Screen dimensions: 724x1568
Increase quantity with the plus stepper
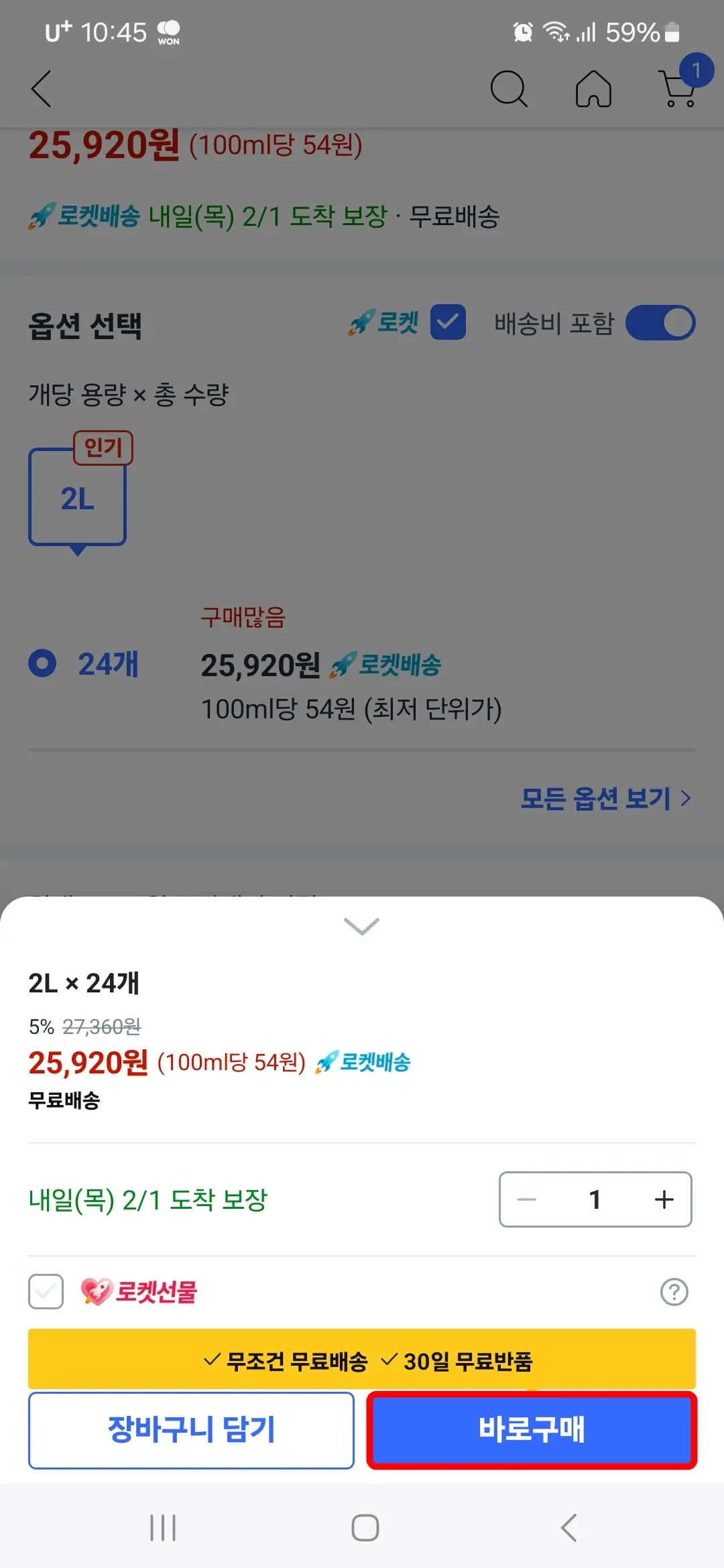662,1199
